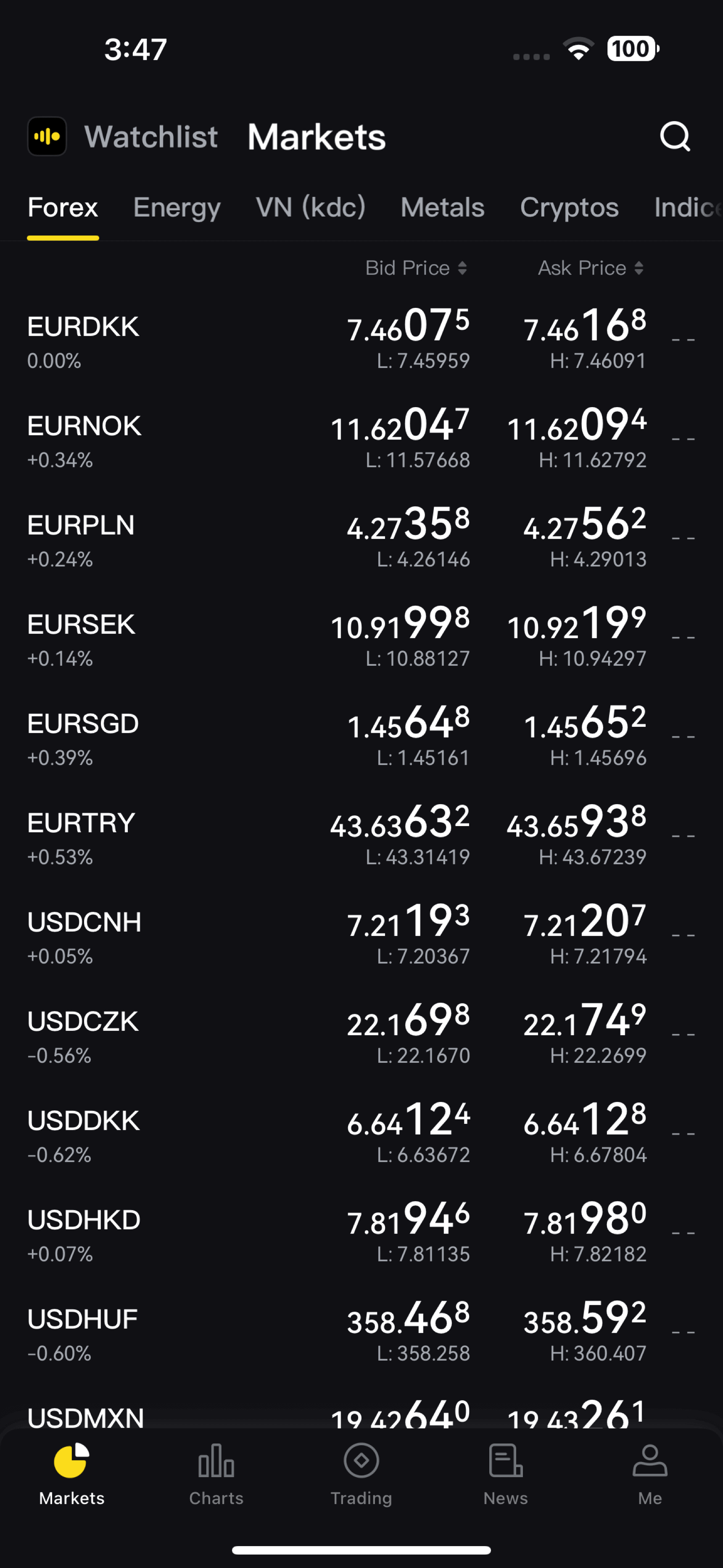Open the search icon
723x1568 pixels.
[675, 136]
